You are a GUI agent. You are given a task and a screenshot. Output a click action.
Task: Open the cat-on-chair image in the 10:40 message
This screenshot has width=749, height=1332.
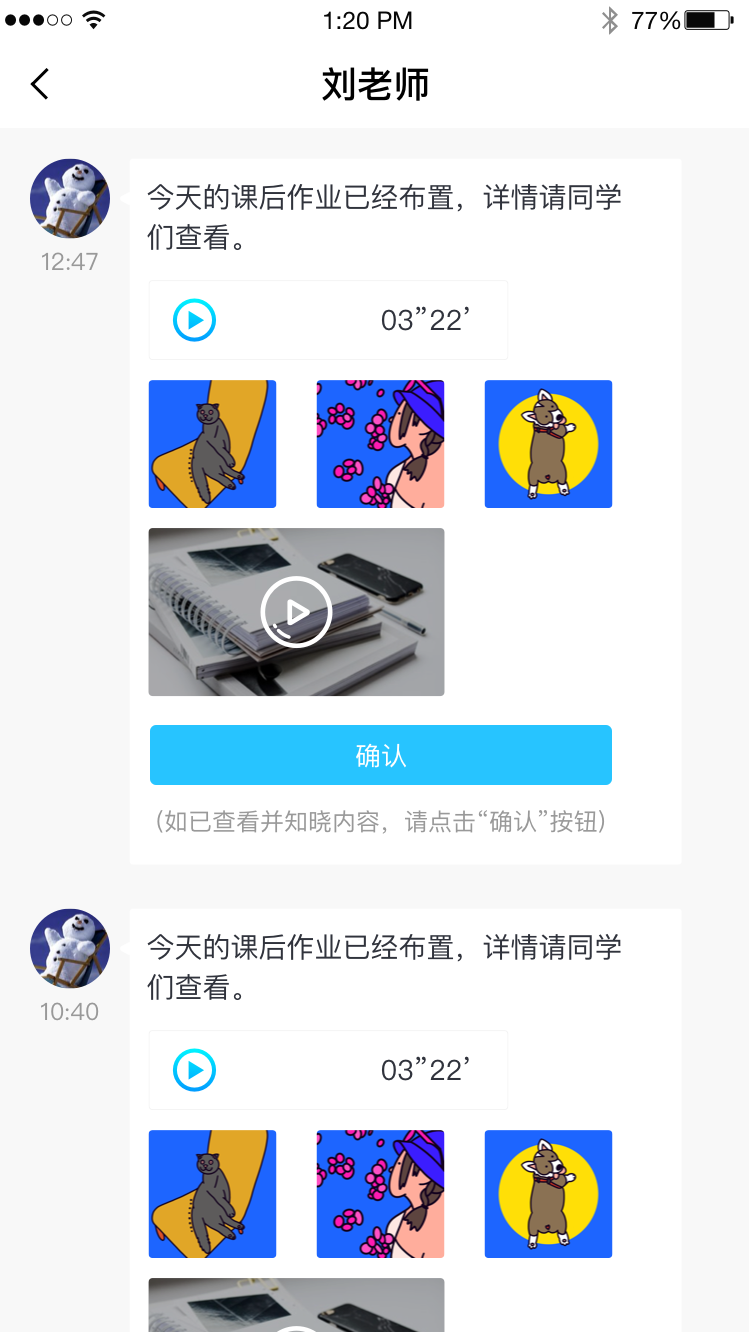click(212, 1193)
